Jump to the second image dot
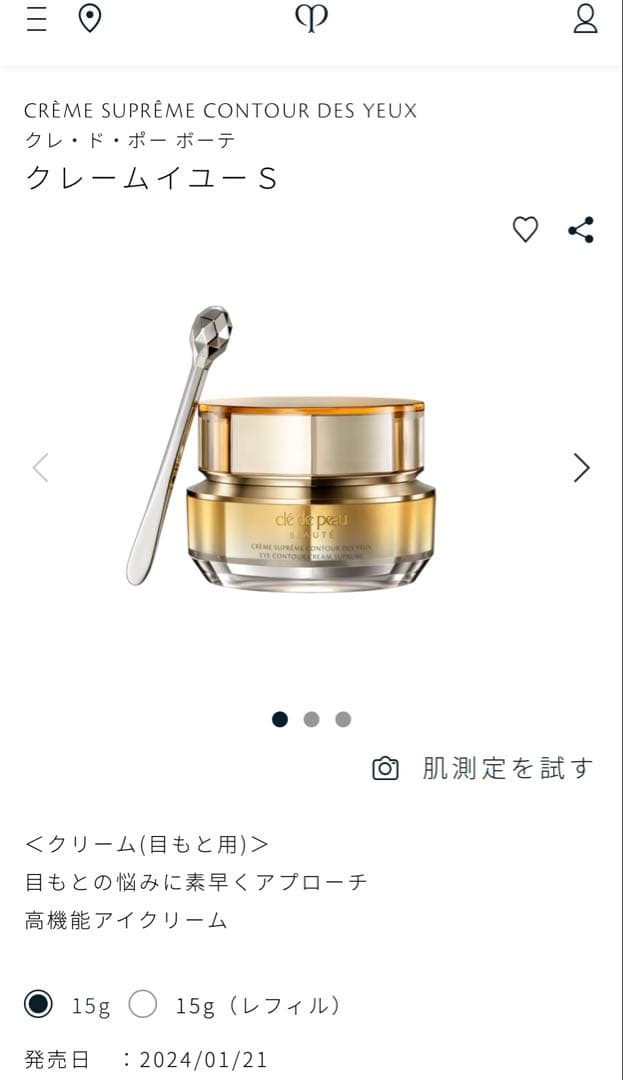Image resolution: width=623 pixels, height=1080 pixels. pyautogui.click(x=311, y=719)
